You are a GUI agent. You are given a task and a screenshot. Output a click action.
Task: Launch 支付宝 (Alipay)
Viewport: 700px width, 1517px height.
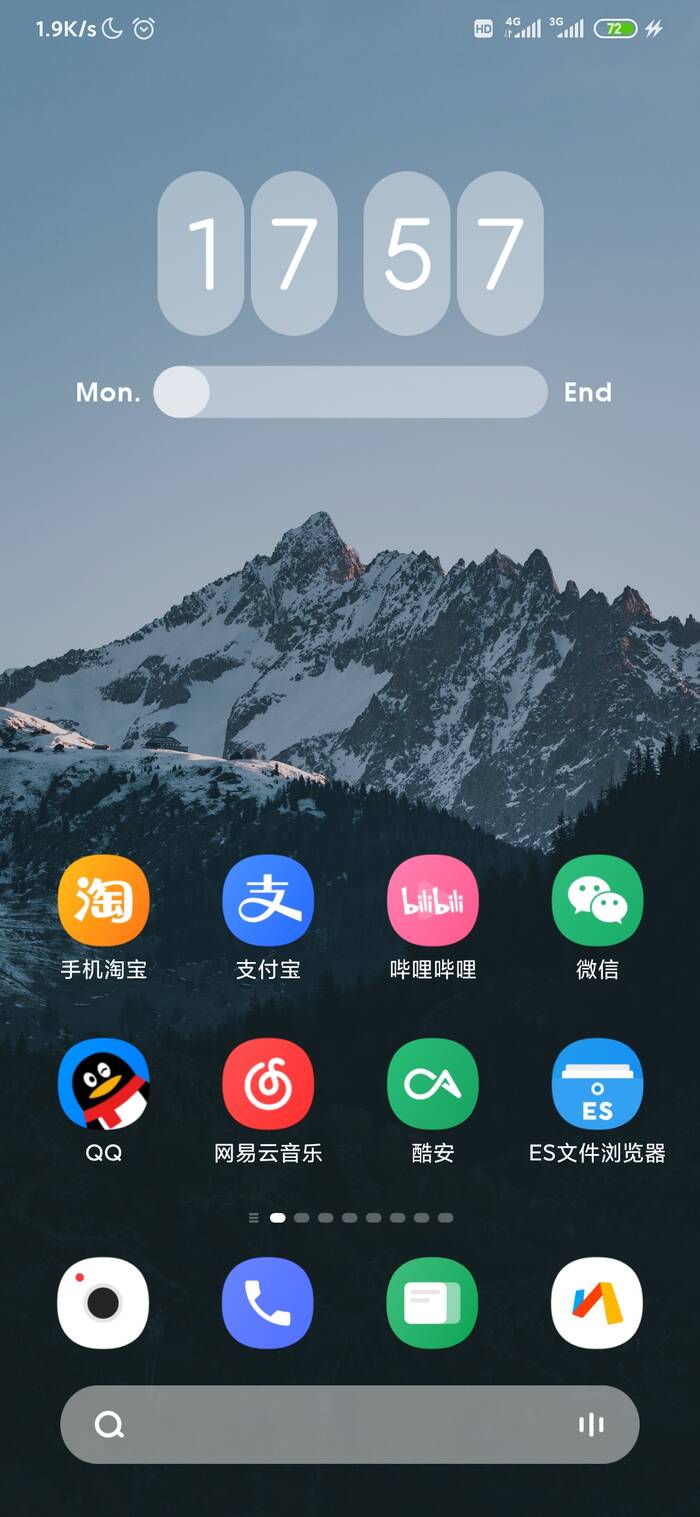(x=268, y=900)
